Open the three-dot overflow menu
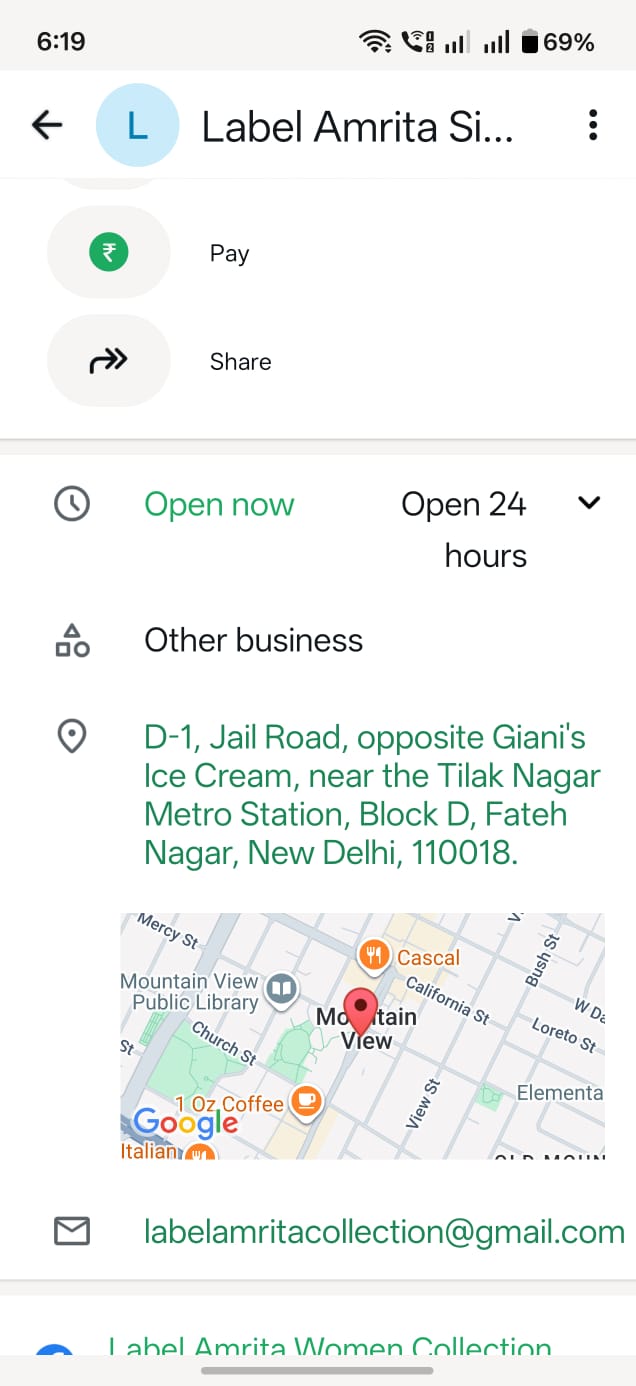 tap(593, 126)
